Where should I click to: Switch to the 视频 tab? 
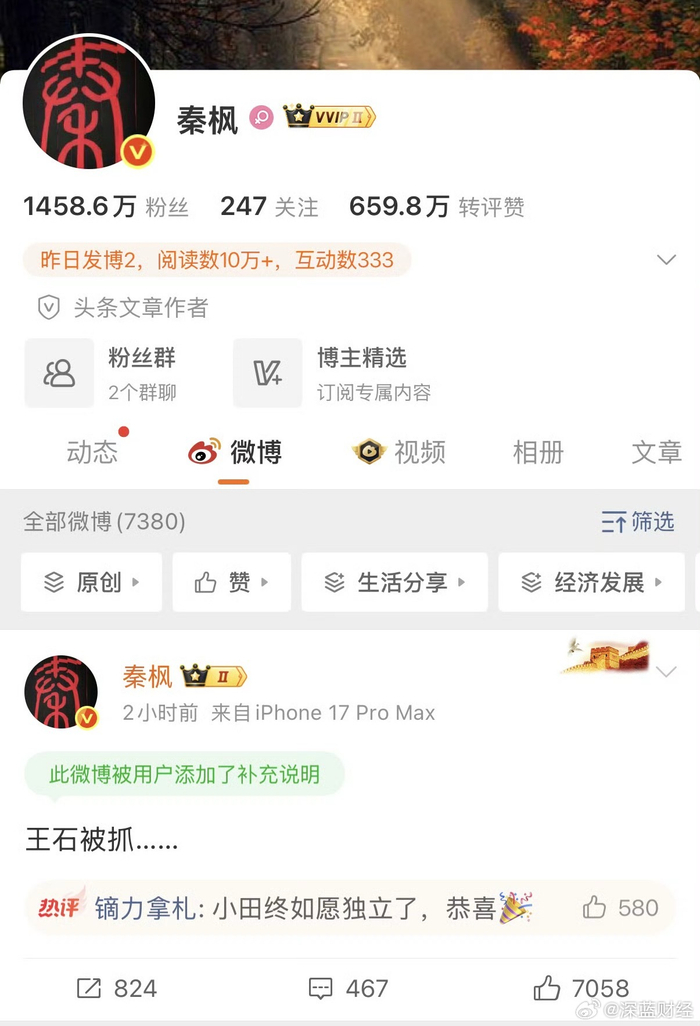[x=399, y=452]
